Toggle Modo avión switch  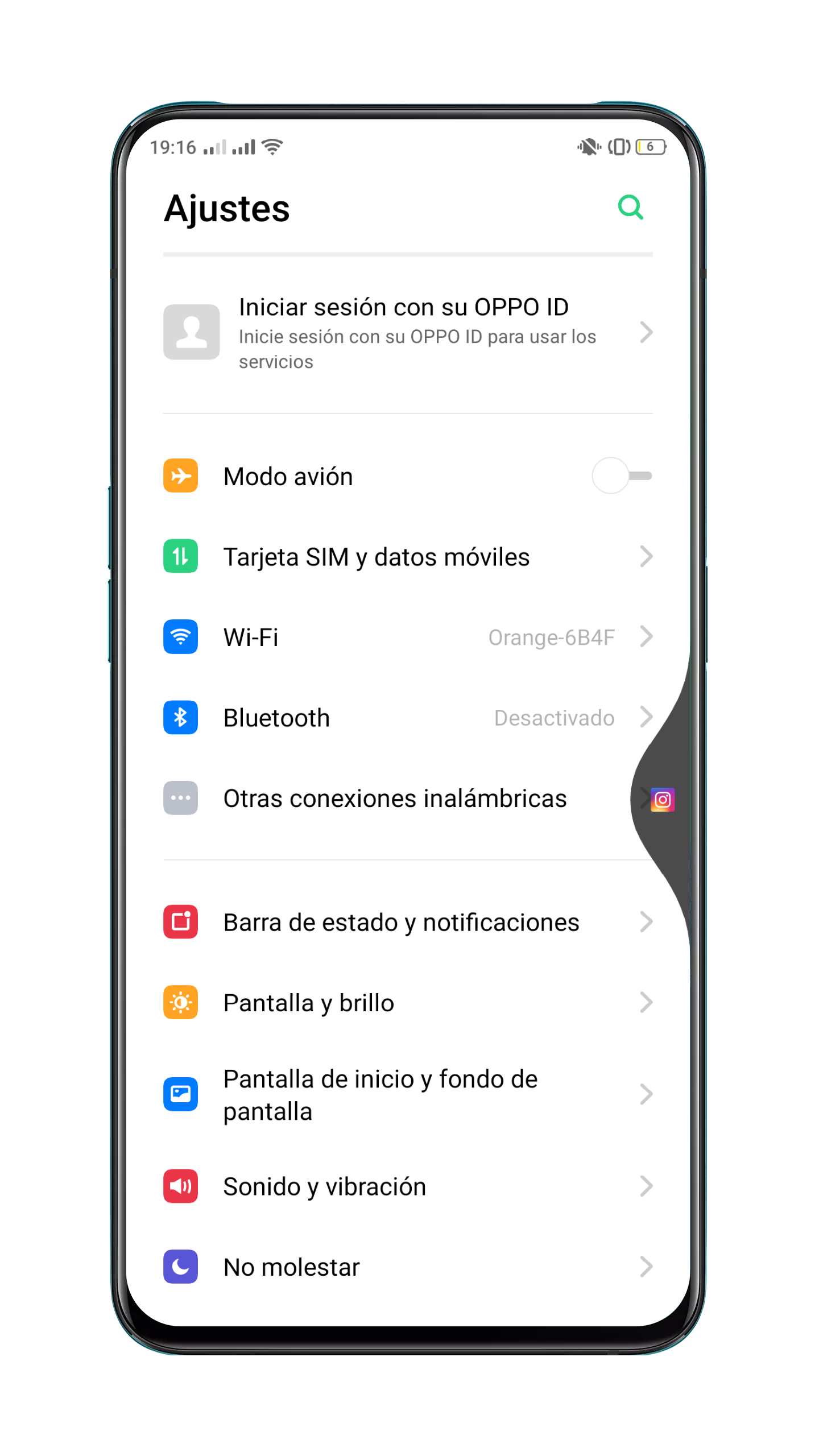click(x=621, y=475)
